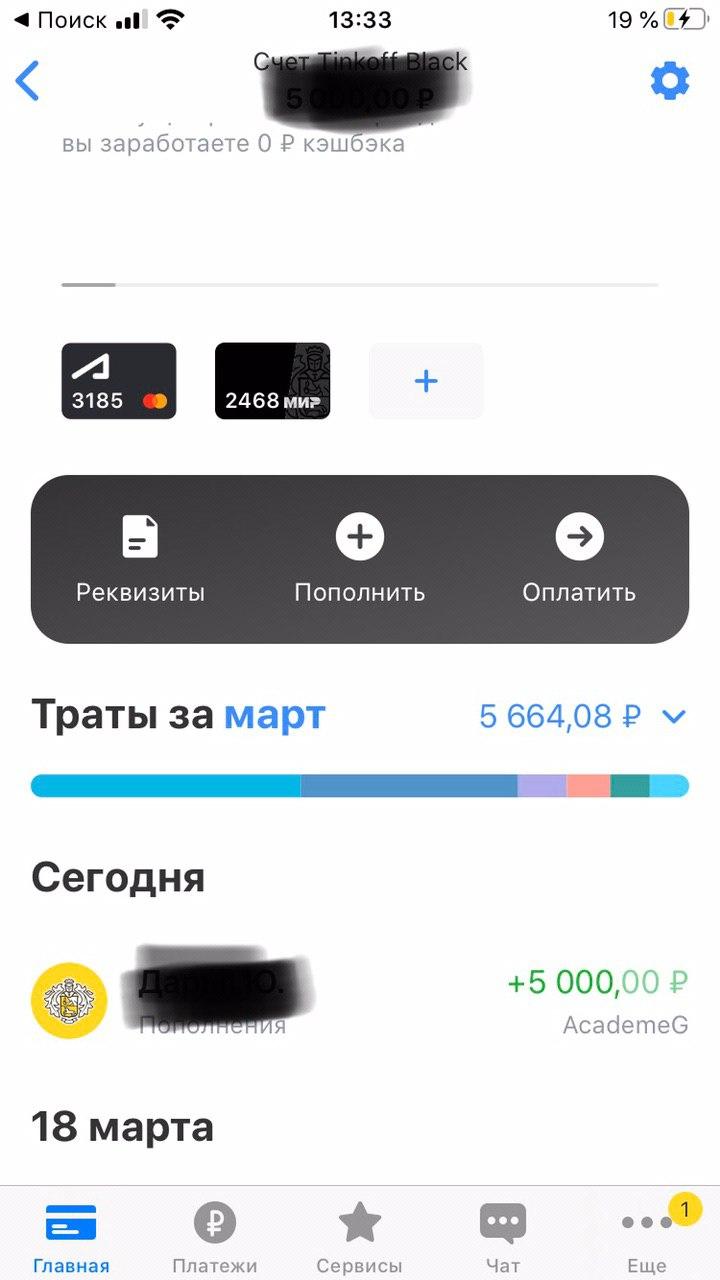
Task: Tap Оплатить to make a payment
Action: [579, 558]
